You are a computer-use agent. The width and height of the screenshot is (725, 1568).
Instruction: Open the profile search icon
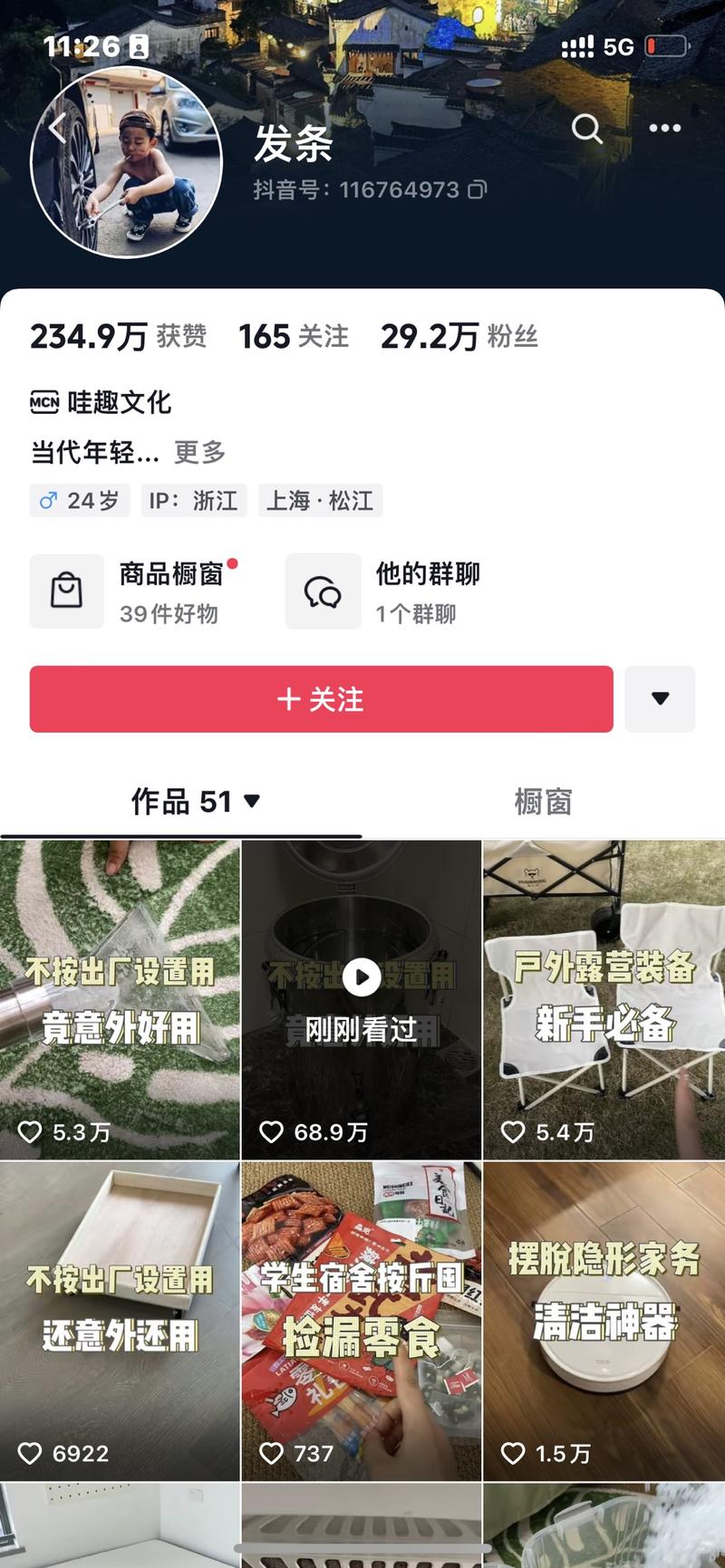586,129
